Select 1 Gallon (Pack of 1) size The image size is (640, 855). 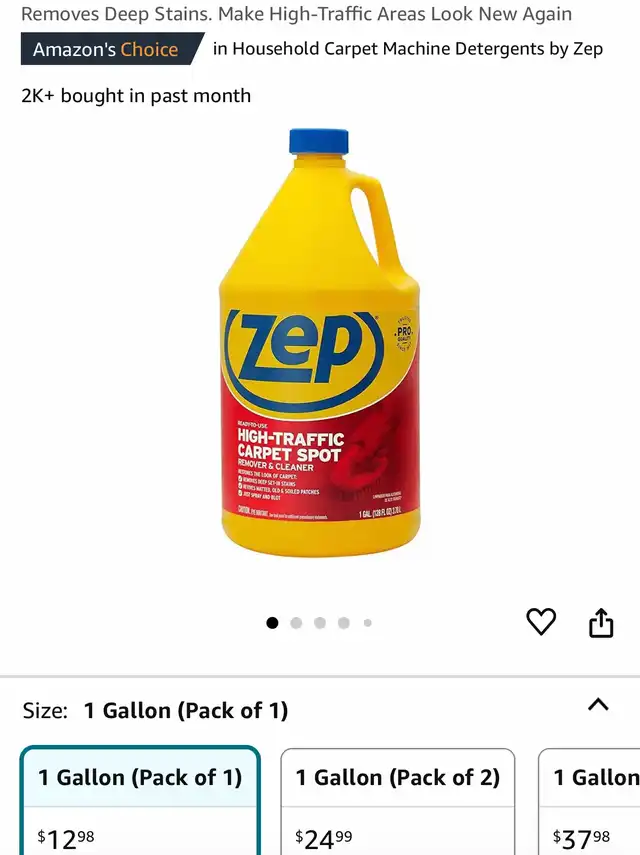140,801
